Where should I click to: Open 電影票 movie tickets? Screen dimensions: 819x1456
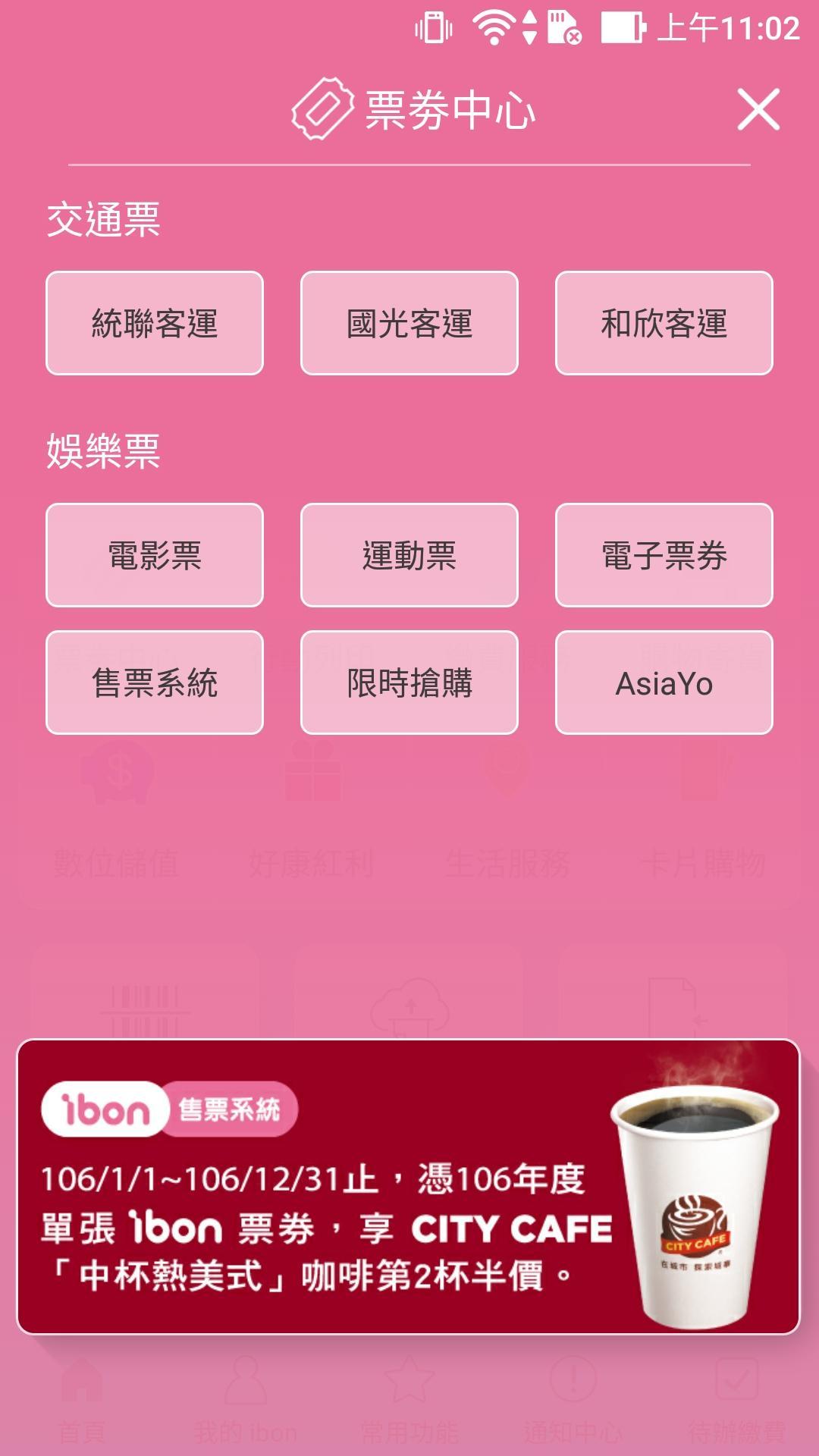pyautogui.click(x=155, y=555)
